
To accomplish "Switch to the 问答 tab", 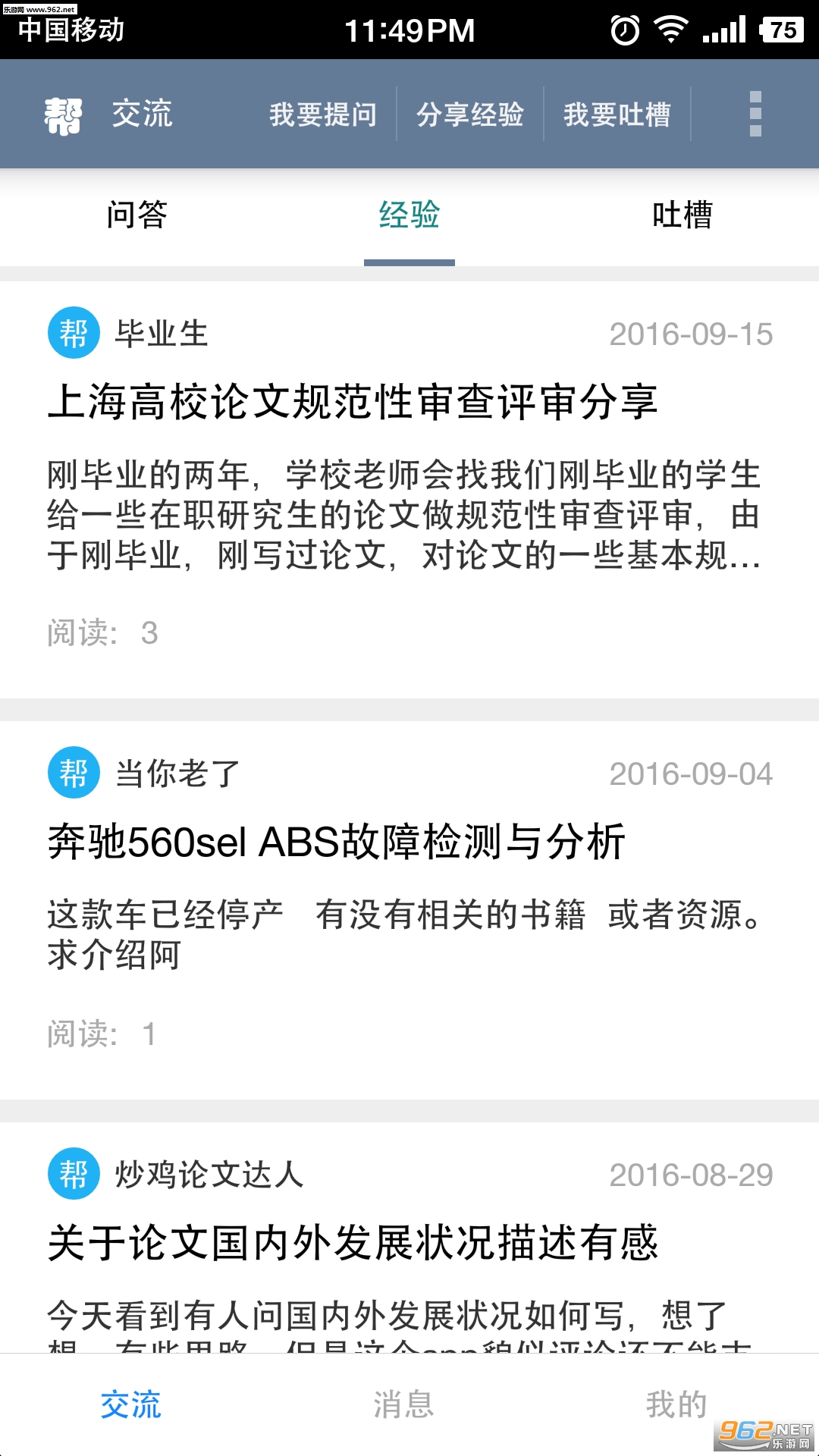I will (x=136, y=215).
